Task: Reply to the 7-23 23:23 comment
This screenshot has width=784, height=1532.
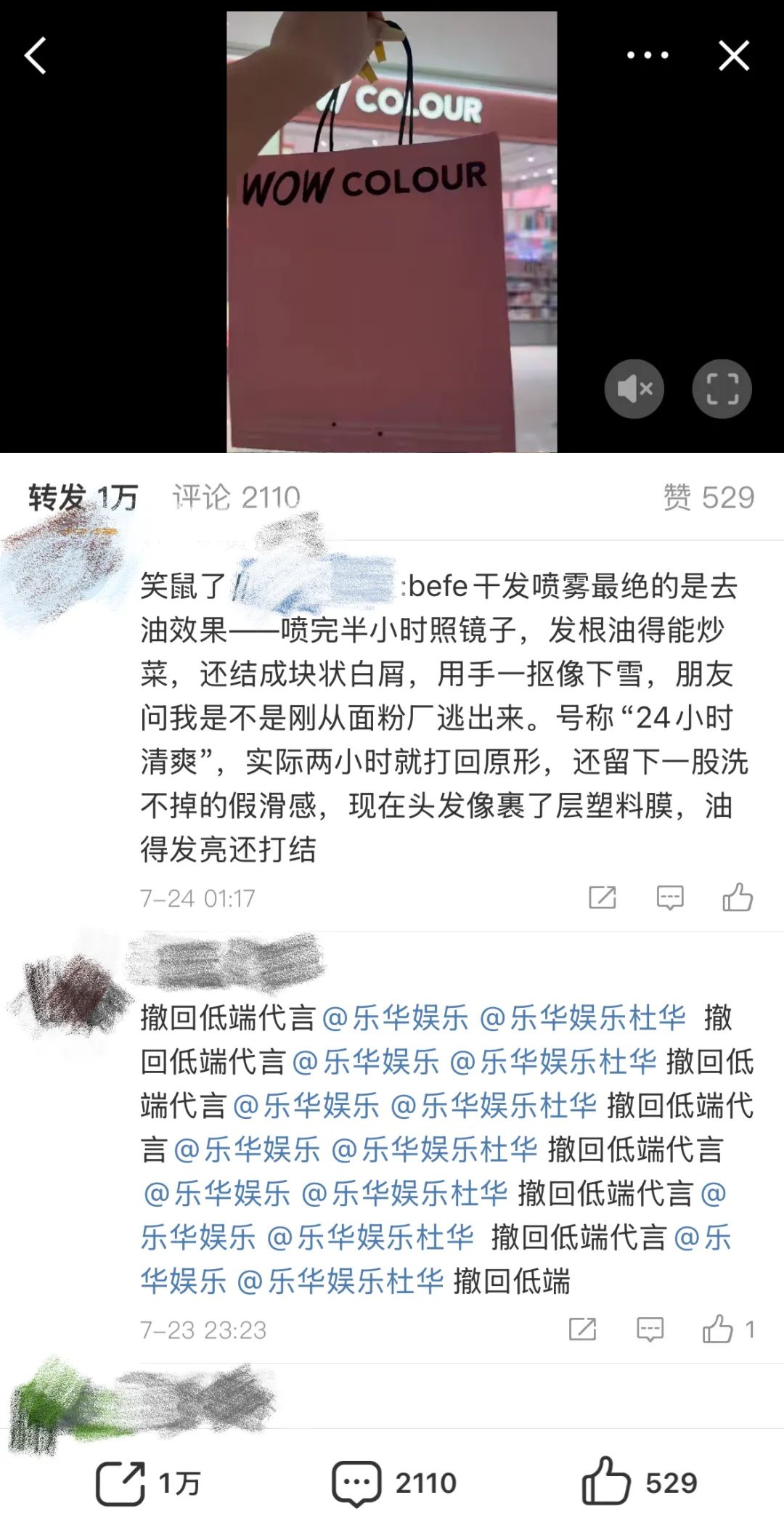Action: tap(650, 1329)
